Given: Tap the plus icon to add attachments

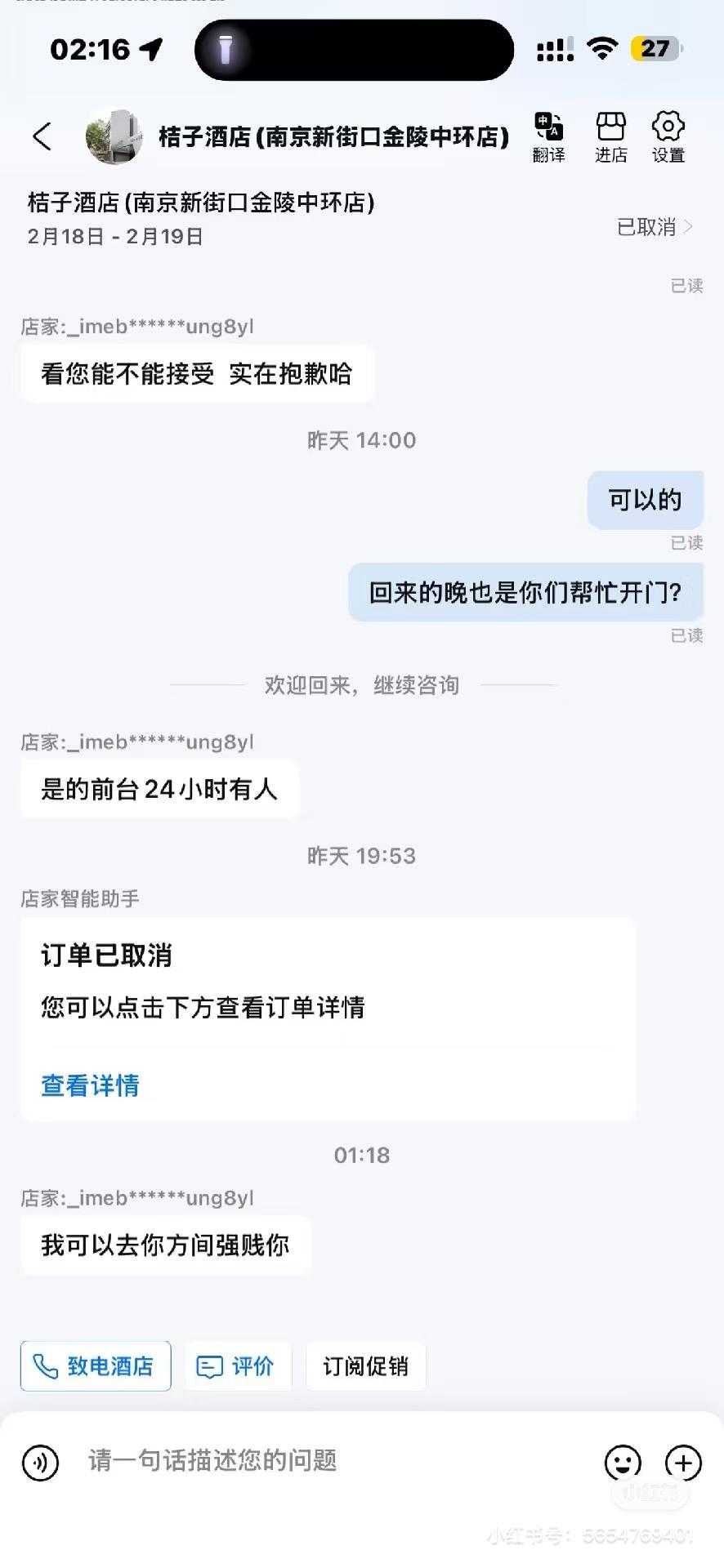Looking at the screenshot, I should point(684,1463).
